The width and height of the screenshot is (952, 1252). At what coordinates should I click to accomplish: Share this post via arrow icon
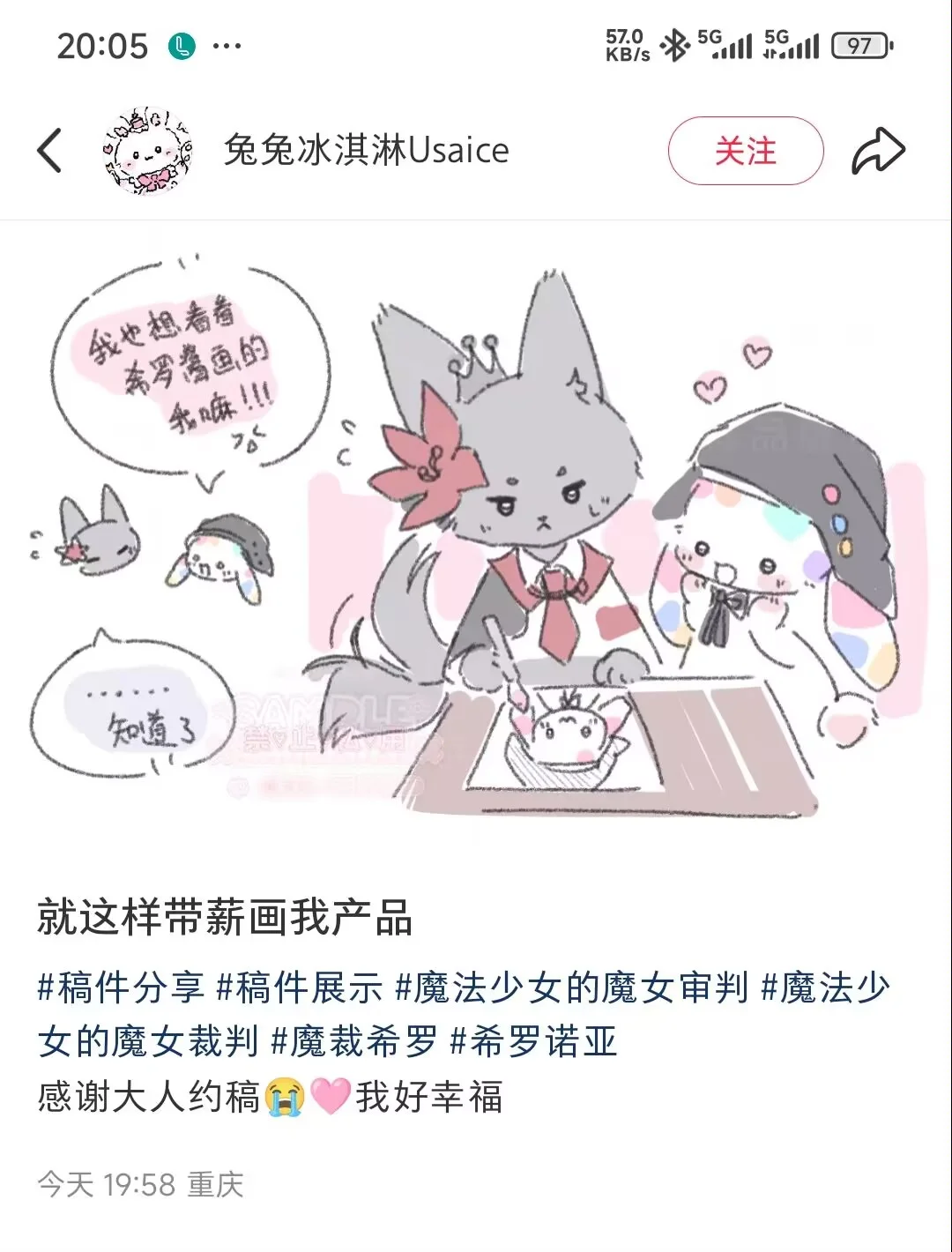pyautogui.click(x=878, y=151)
